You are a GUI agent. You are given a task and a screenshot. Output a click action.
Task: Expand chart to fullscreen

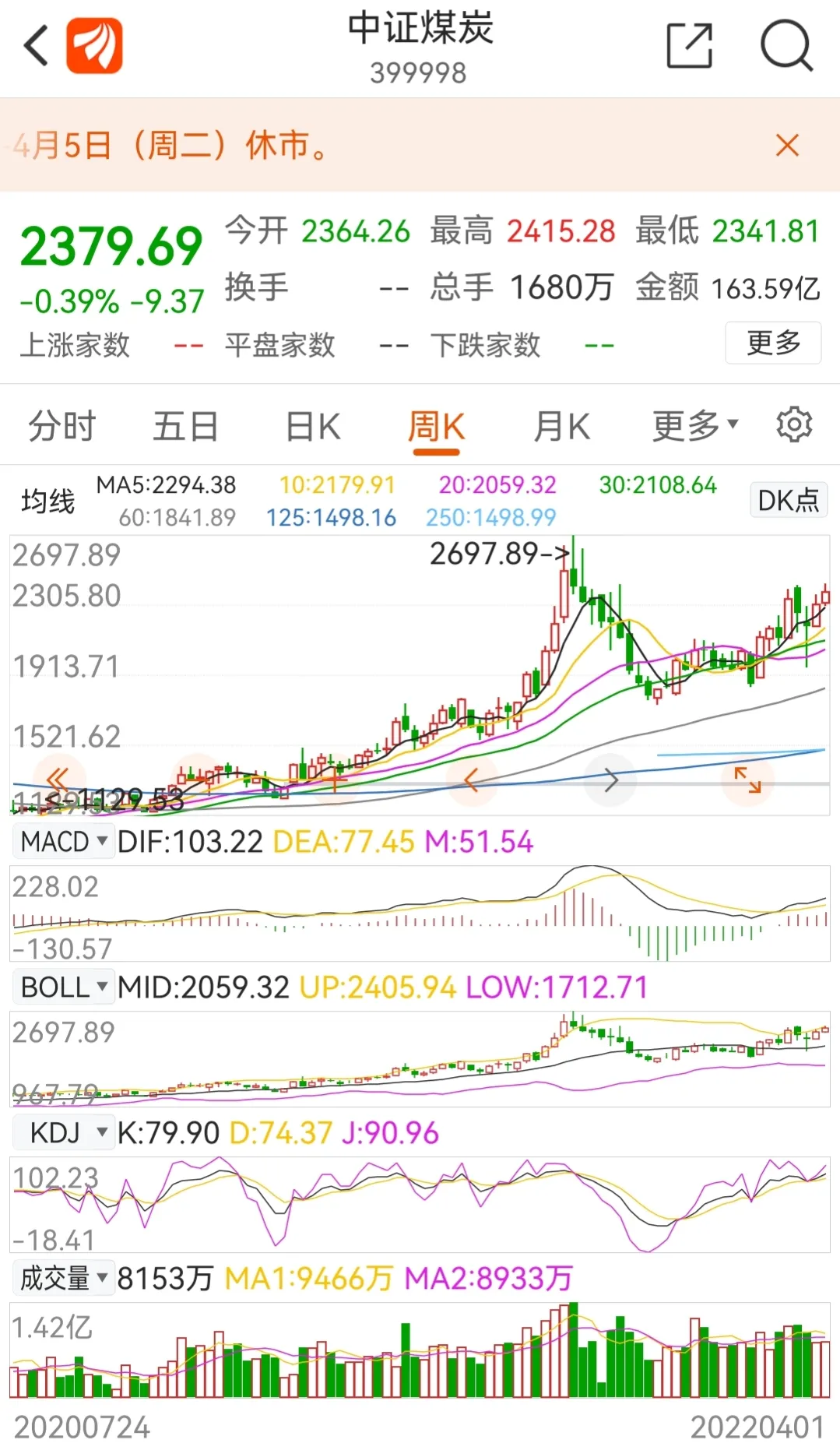pos(747,780)
